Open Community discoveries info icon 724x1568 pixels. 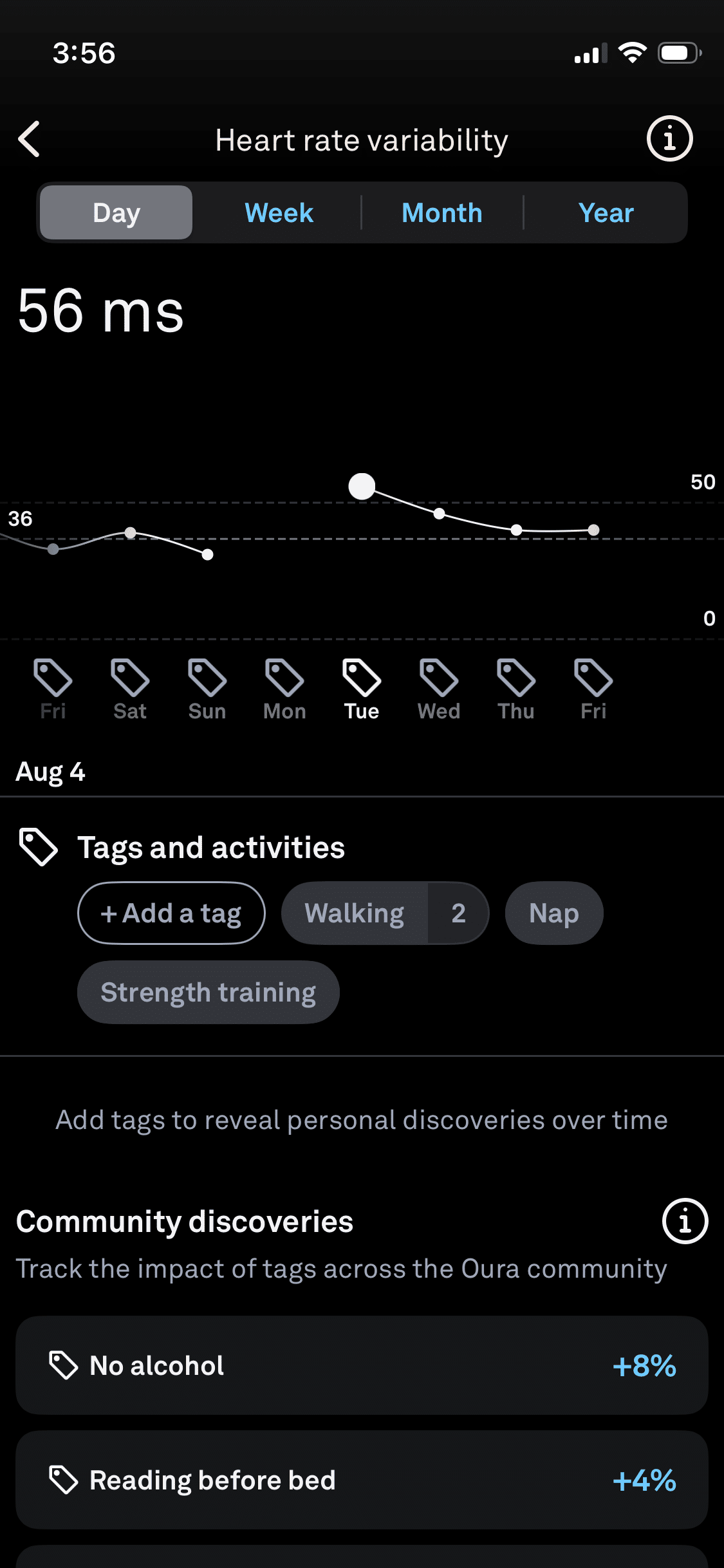pos(685,1221)
